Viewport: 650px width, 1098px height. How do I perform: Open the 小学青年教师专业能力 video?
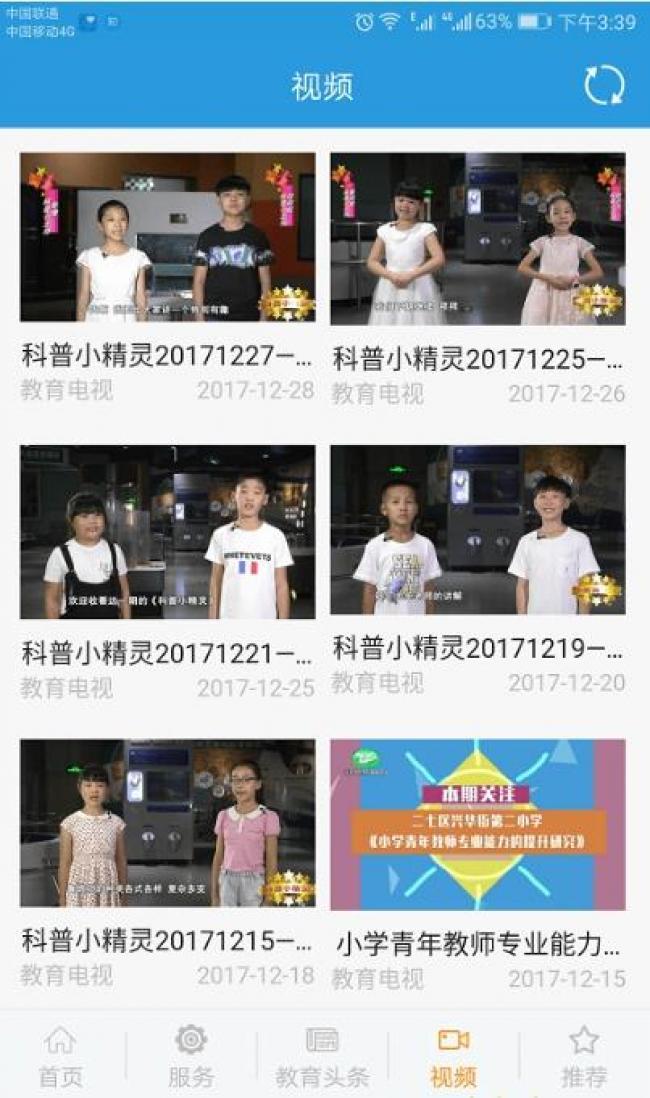click(x=478, y=824)
